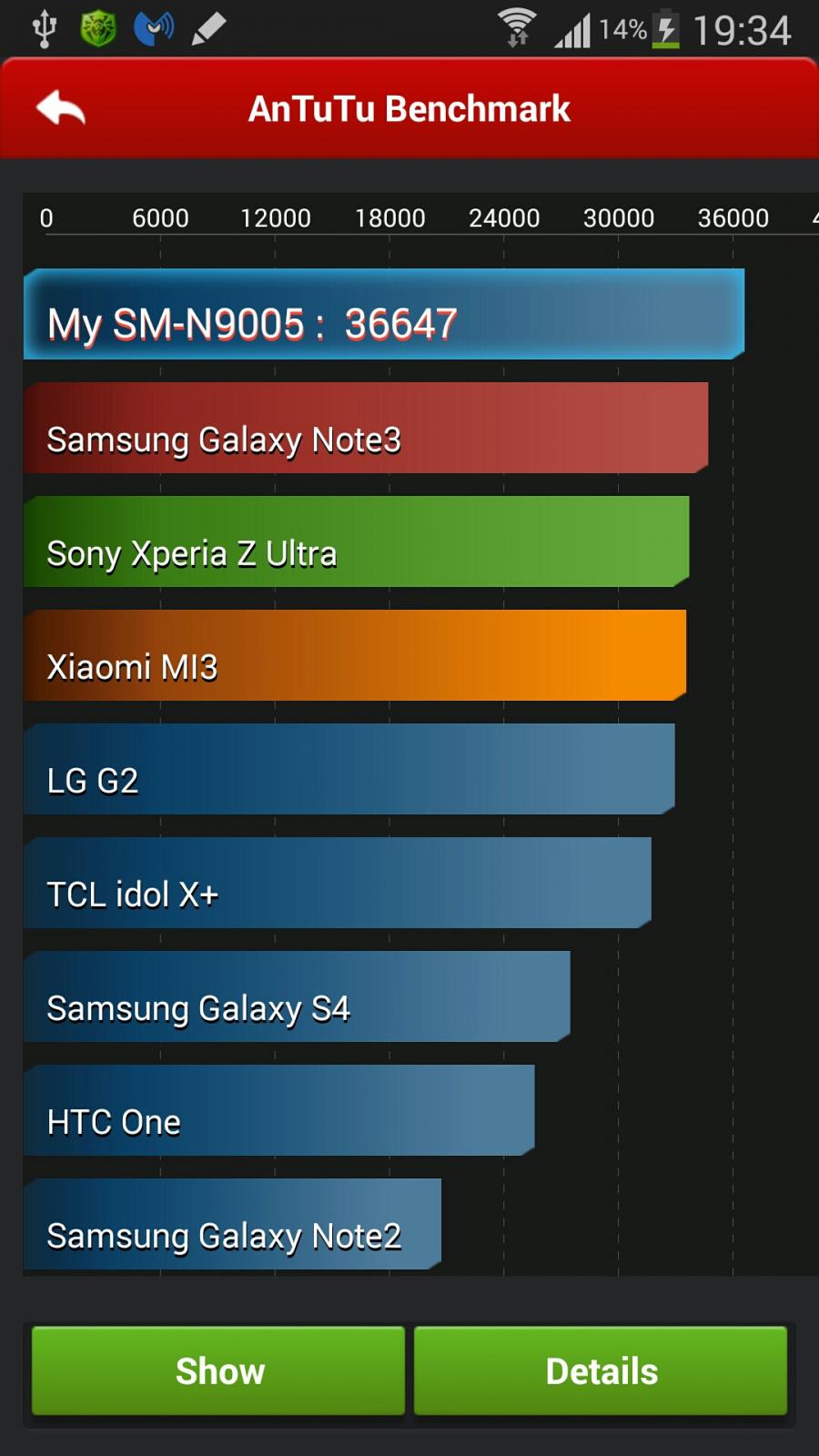Viewport: 819px width, 1456px height.
Task: Tap the green Show button
Action: click(x=218, y=1370)
